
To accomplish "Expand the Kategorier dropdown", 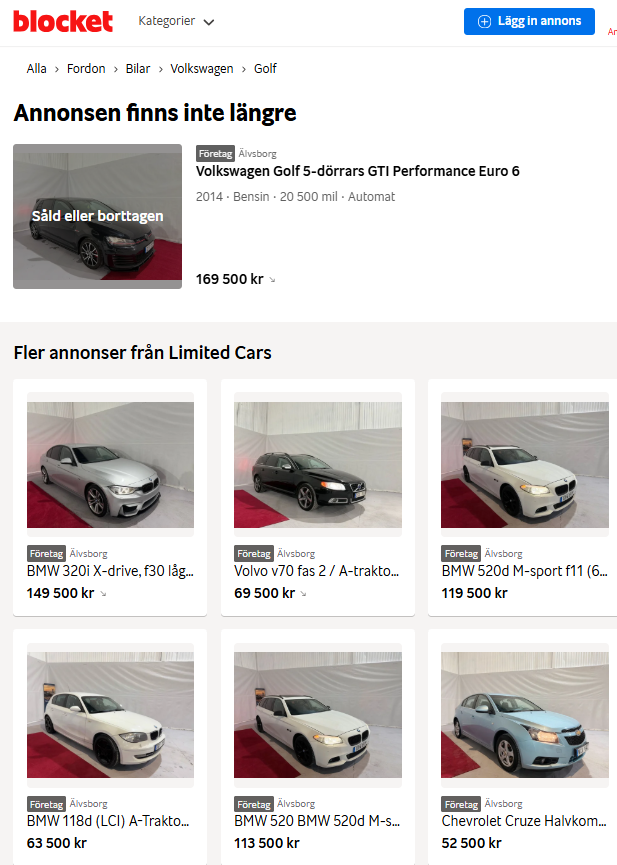I will pos(176,21).
